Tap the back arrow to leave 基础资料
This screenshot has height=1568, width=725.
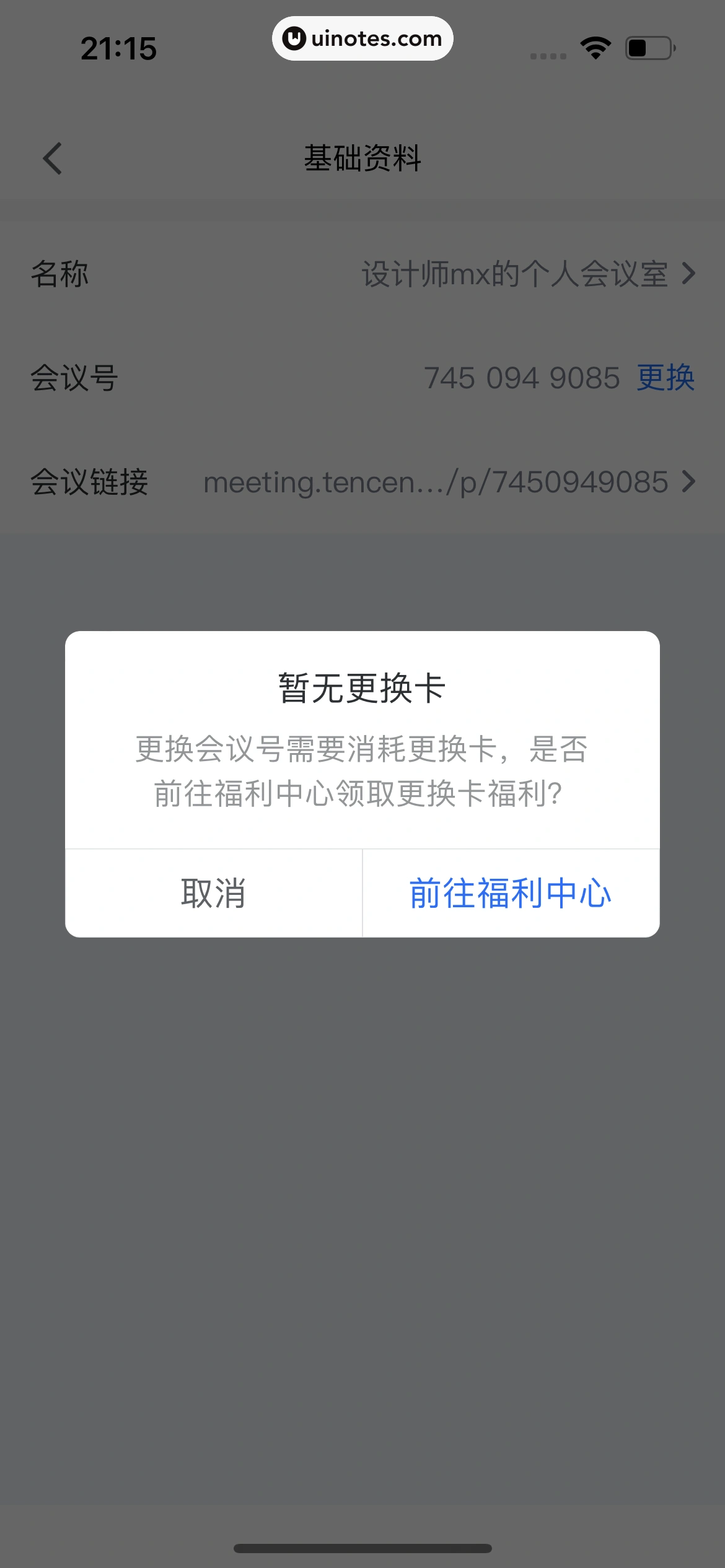tap(52, 159)
